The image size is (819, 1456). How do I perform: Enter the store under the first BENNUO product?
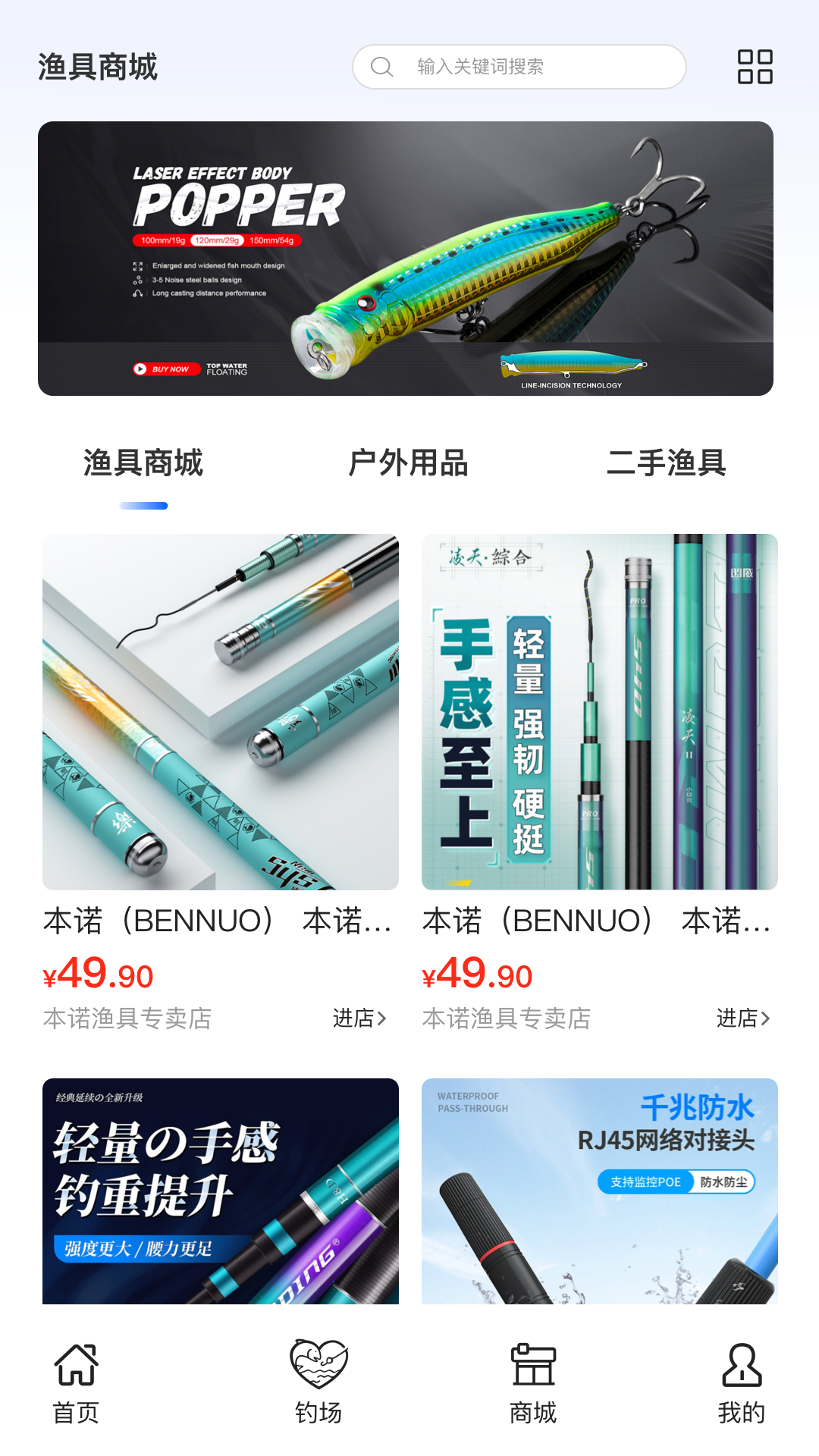tap(359, 1018)
